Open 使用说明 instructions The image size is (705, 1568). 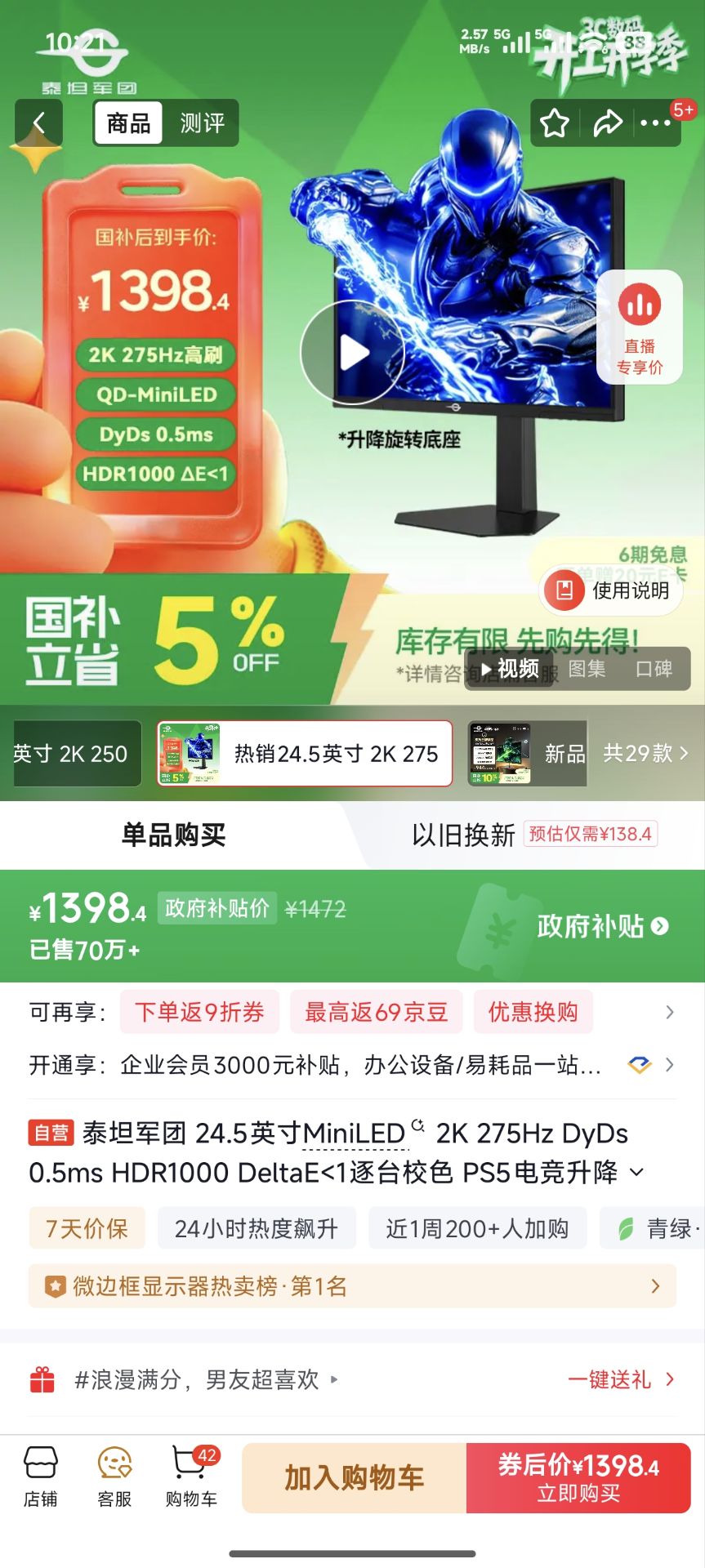coord(611,590)
